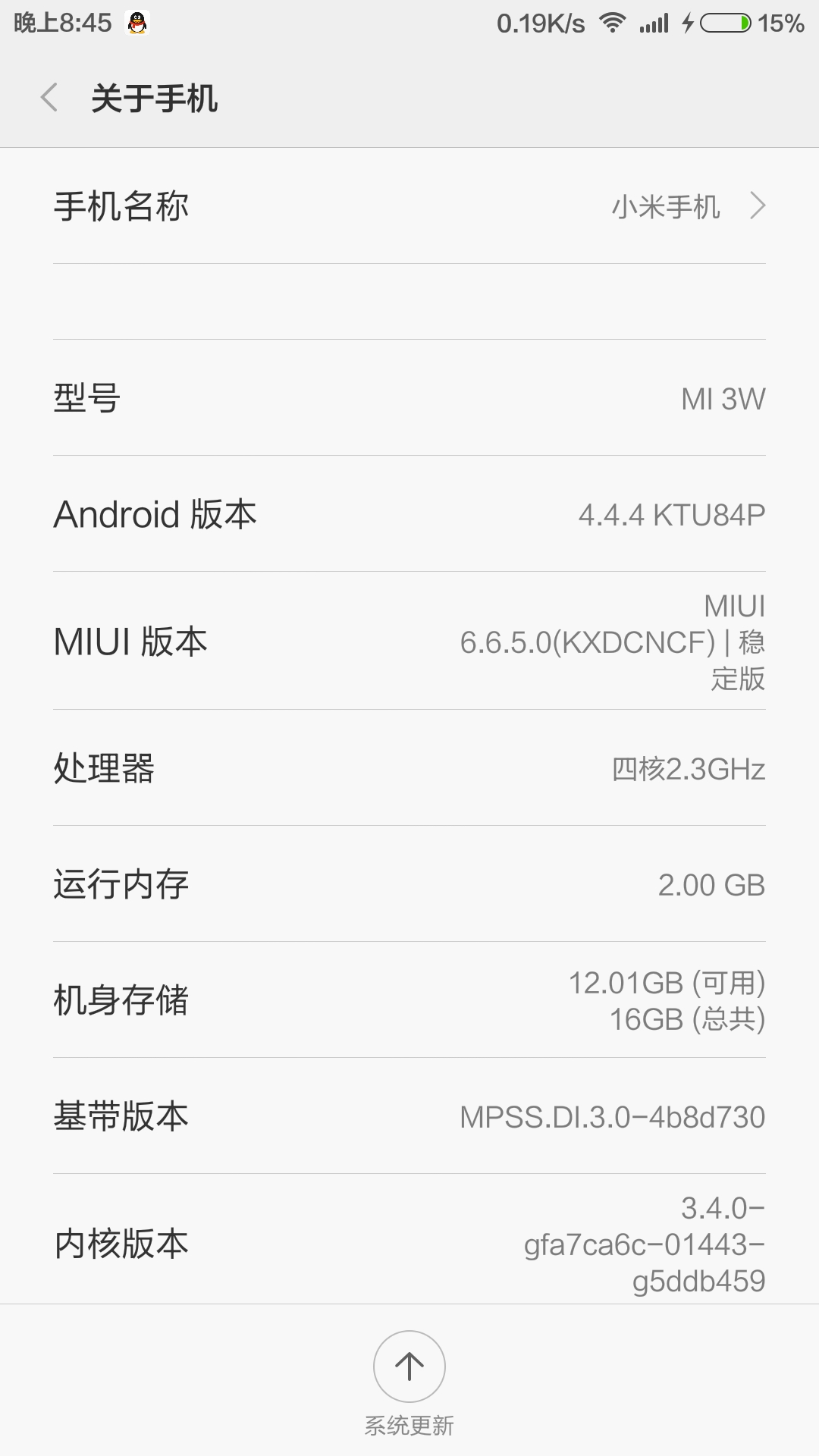
Task: Open 小米手机 device name editor
Action: pos(666,206)
